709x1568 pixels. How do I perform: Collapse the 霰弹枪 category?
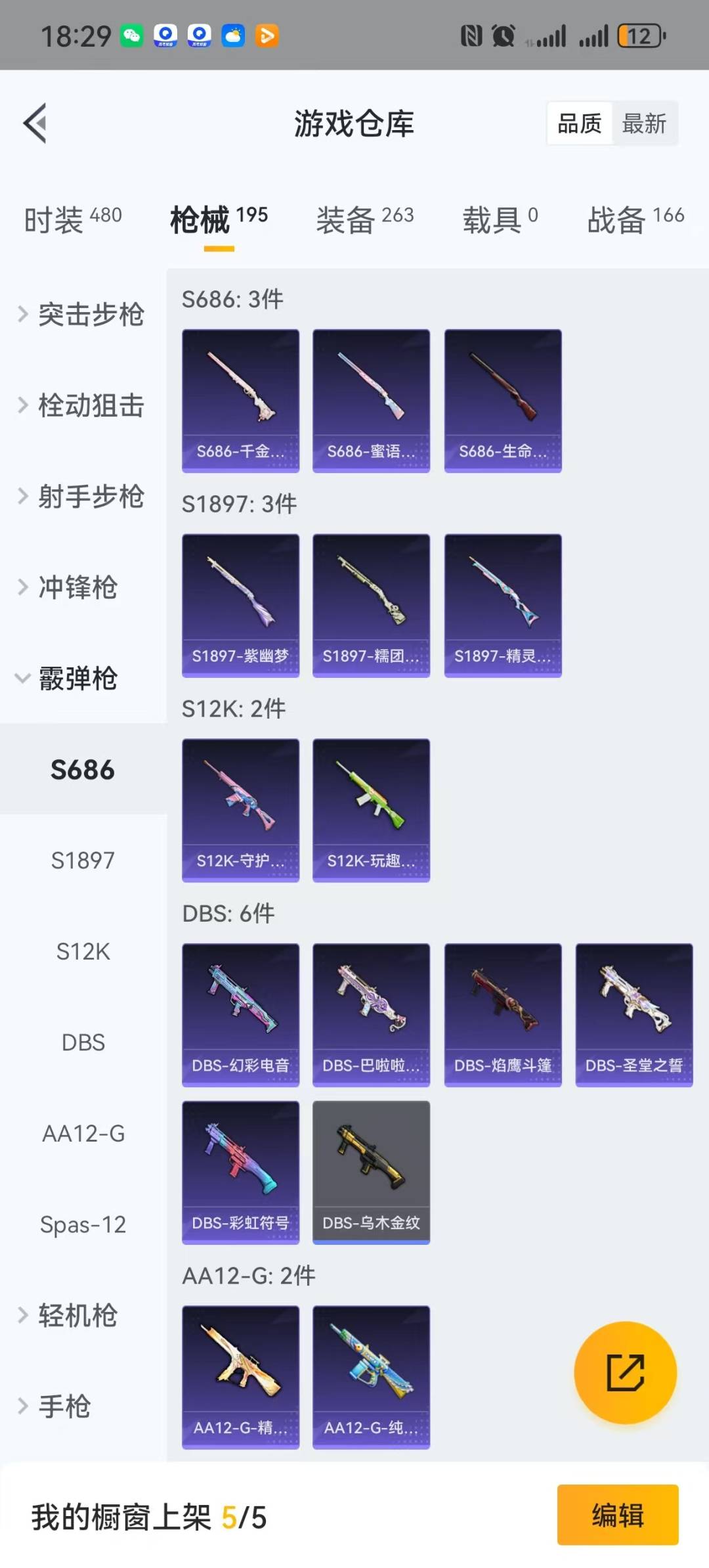point(72,678)
